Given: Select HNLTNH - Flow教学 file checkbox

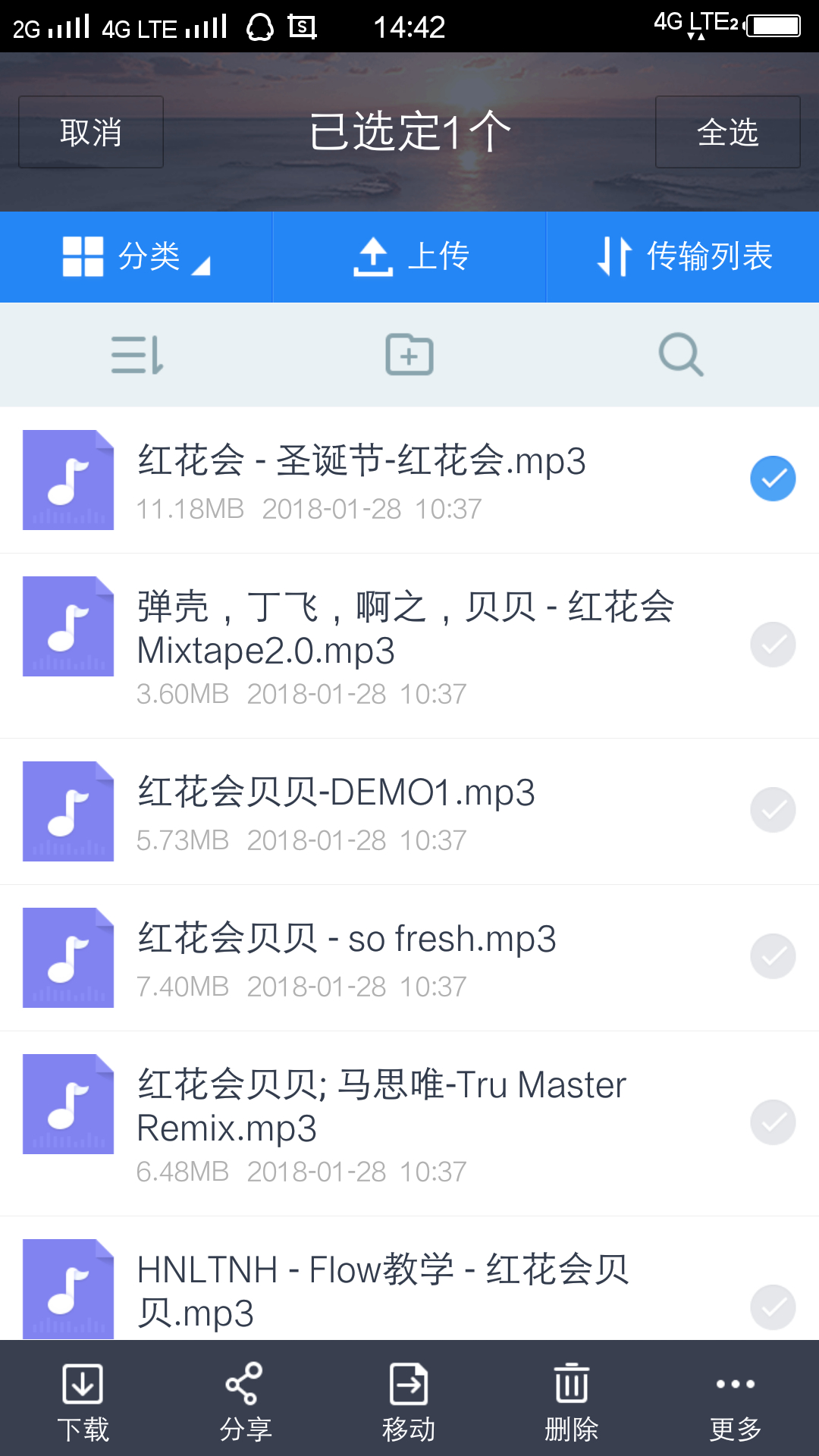Looking at the screenshot, I should pos(773,1307).
